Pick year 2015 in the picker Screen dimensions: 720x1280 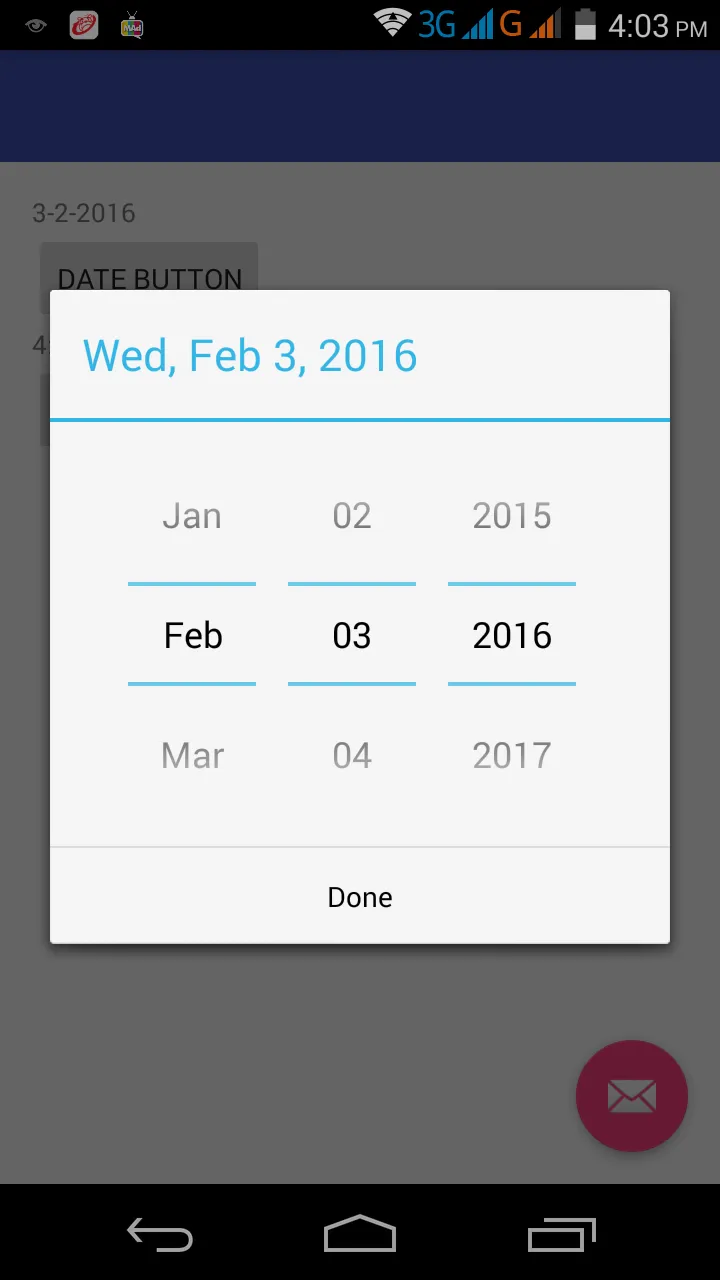(512, 516)
